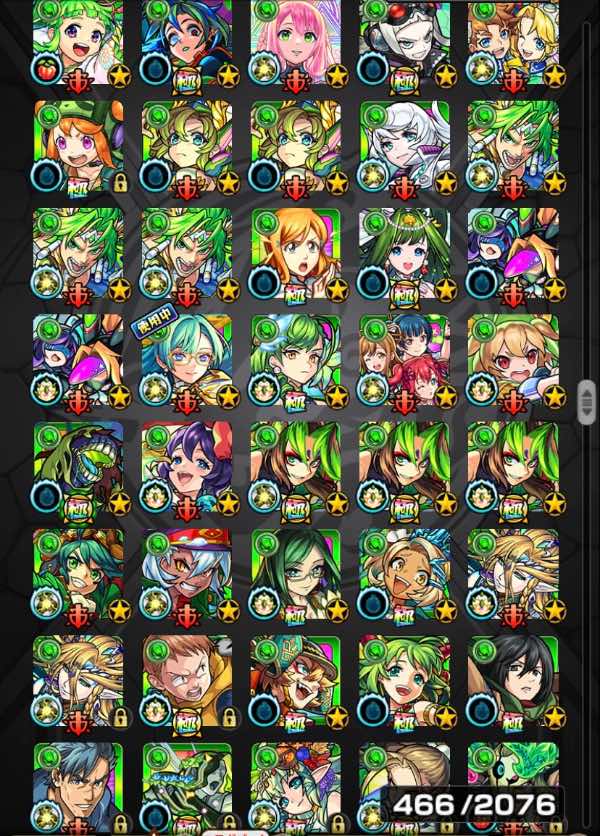Tap the scrollbar handle on the right edge
Image resolution: width=600 pixels, height=836 pixels.
tap(587, 401)
